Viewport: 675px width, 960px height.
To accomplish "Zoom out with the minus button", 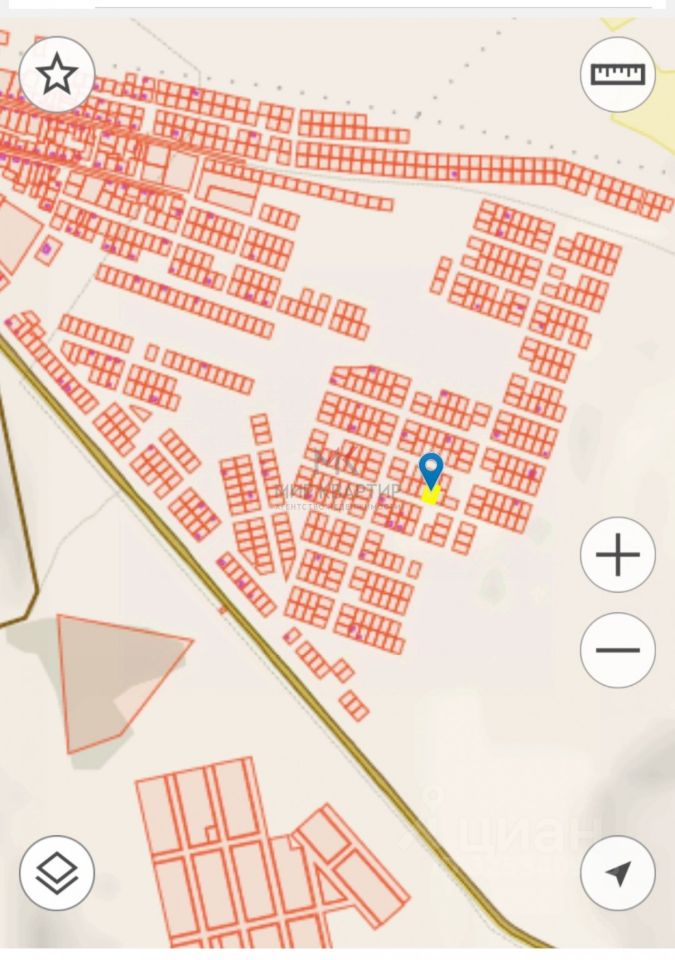I will pos(618,650).
